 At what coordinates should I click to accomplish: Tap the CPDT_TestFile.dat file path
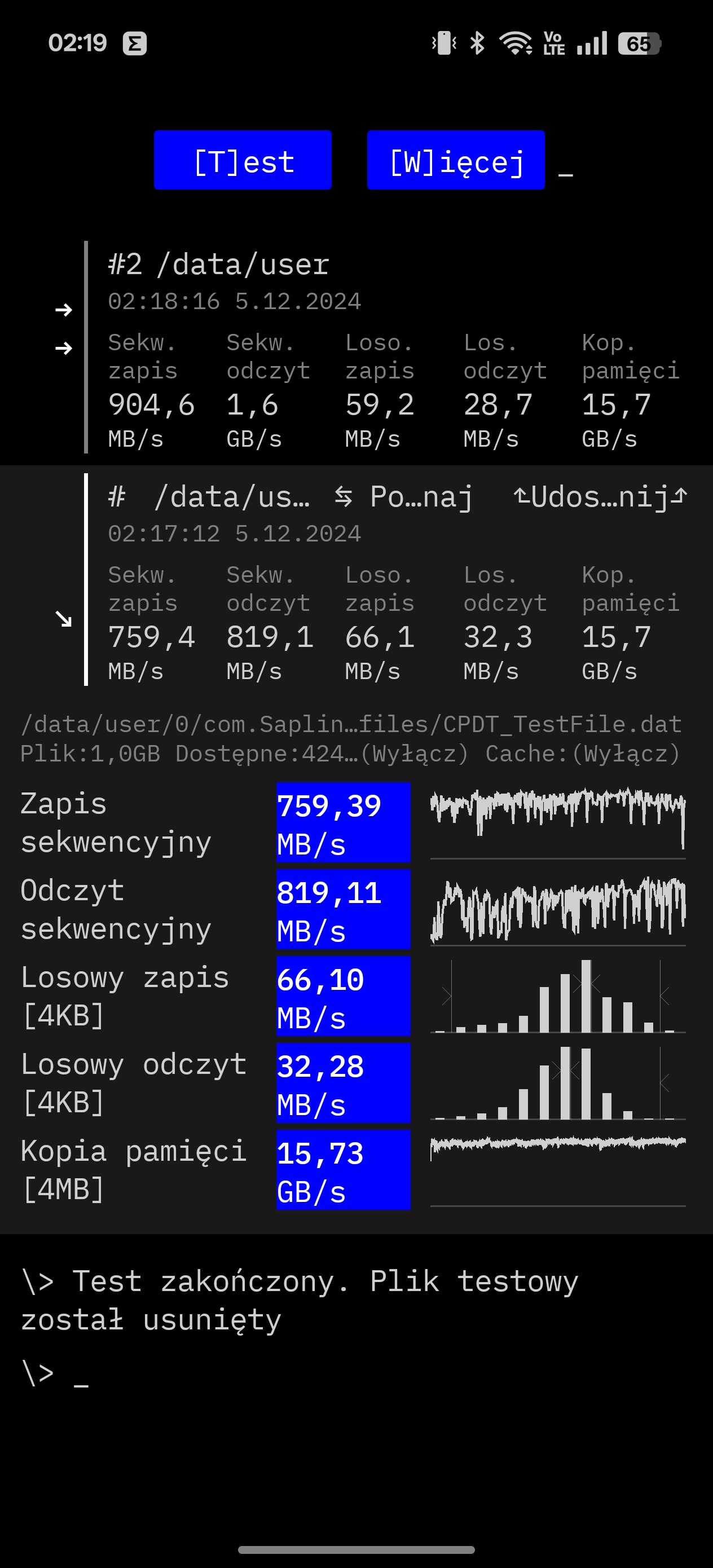[351, 724]
